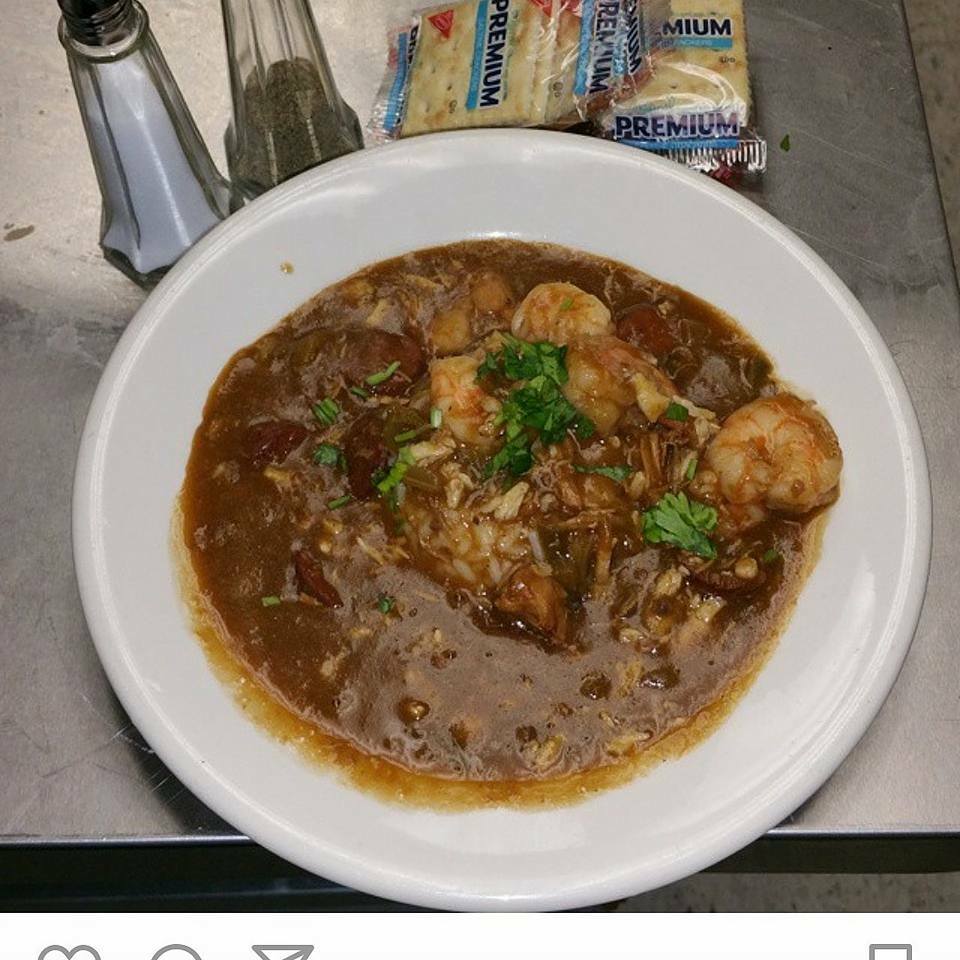Like the gumbo photo post
Viewport: 960px width, 960px height.
(68, 953)
